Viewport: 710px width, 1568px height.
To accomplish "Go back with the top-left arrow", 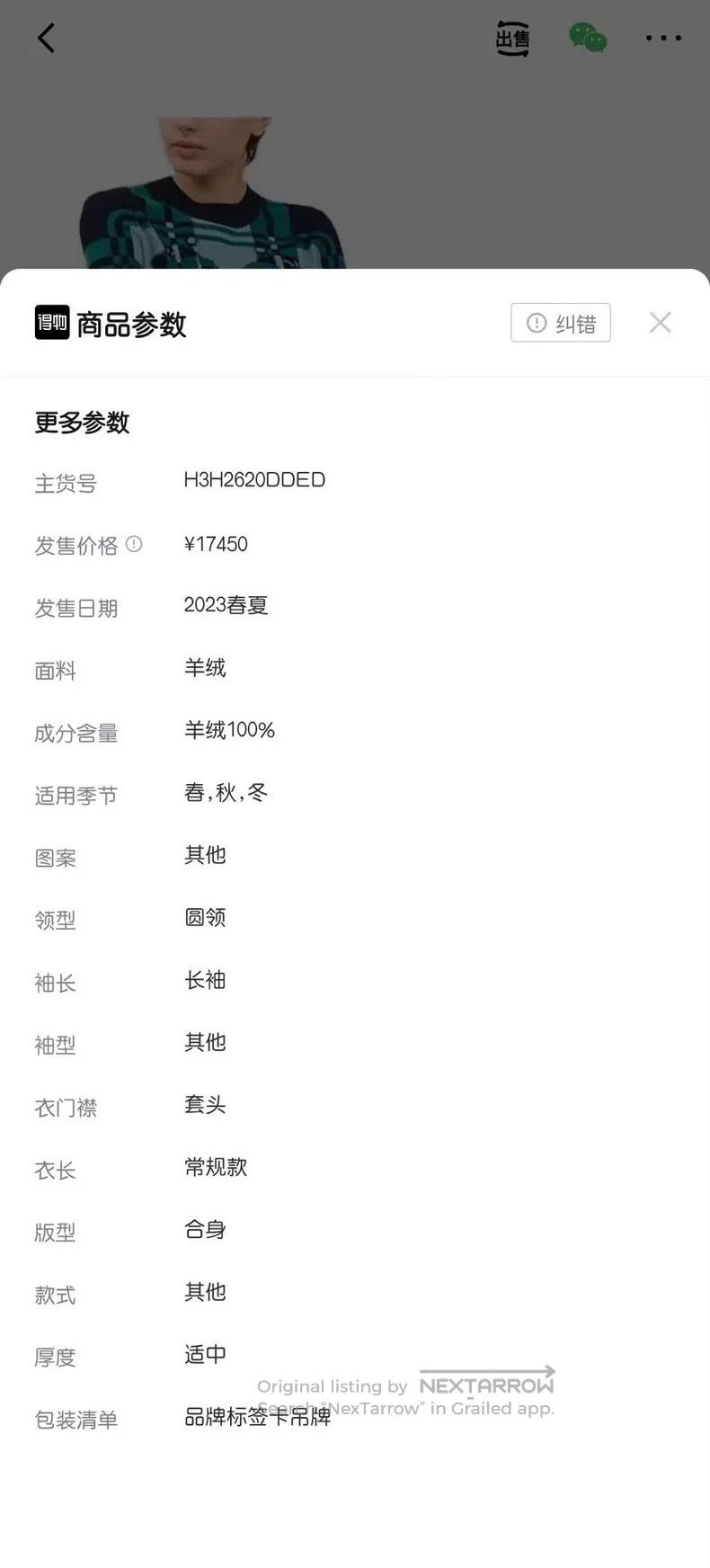I will click(47, 38).
